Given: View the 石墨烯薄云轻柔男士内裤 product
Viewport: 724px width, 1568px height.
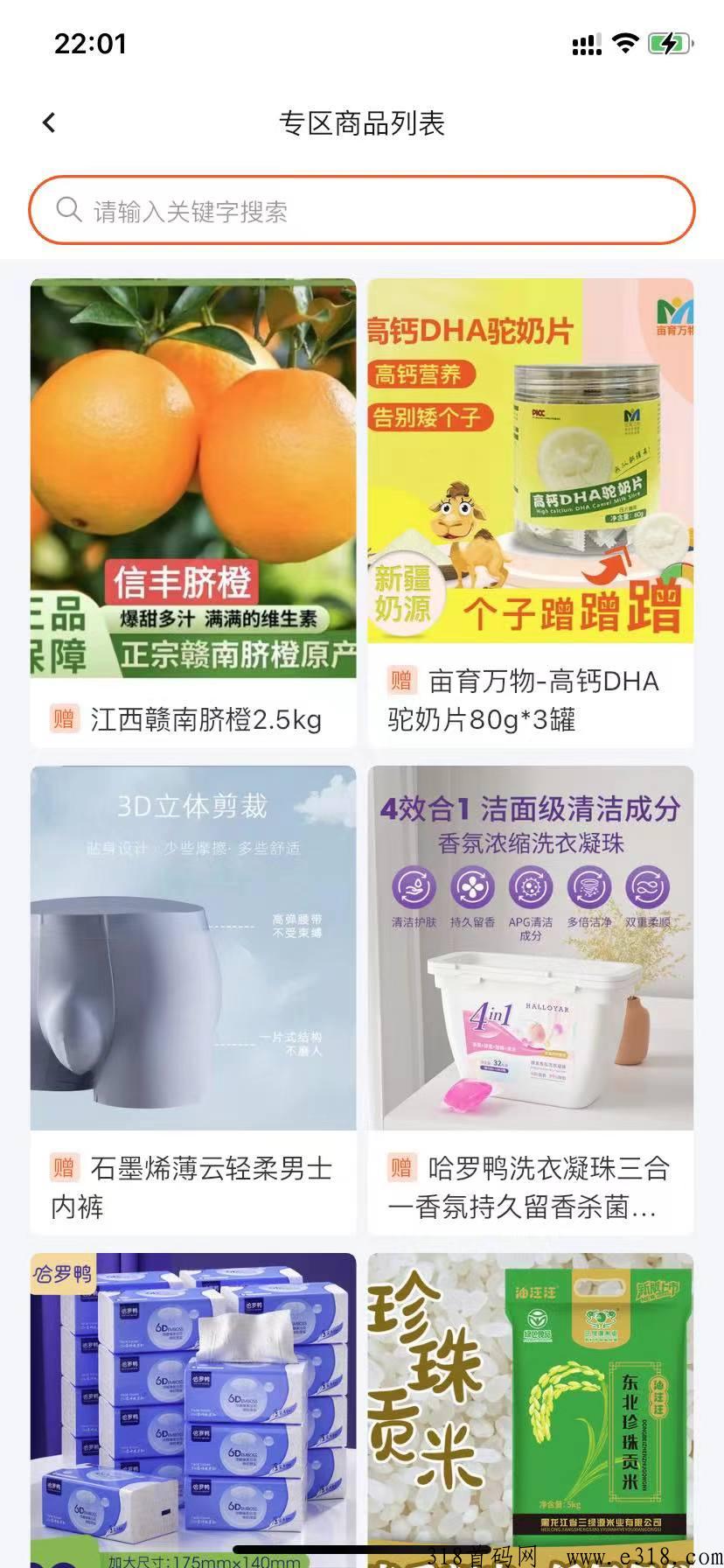Looking at the screenshot, I should [193, 997].
